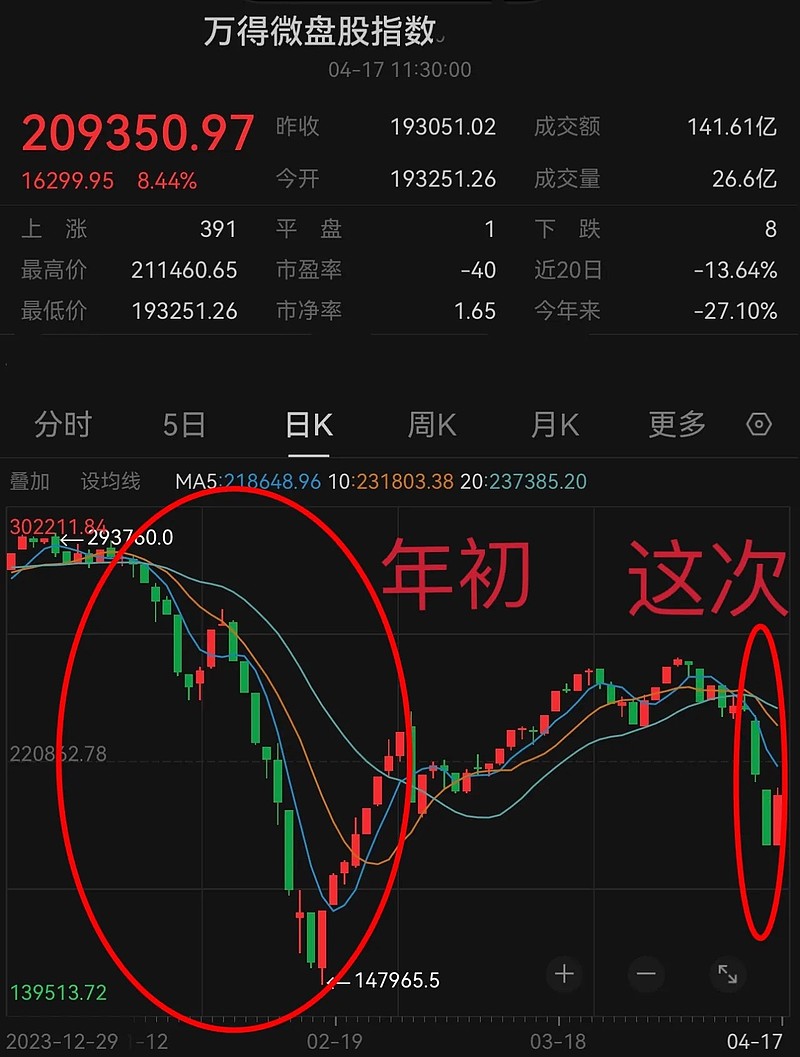
Task: Tap the index title 万得微盘股指数
Action: click(x=320, y=32)
